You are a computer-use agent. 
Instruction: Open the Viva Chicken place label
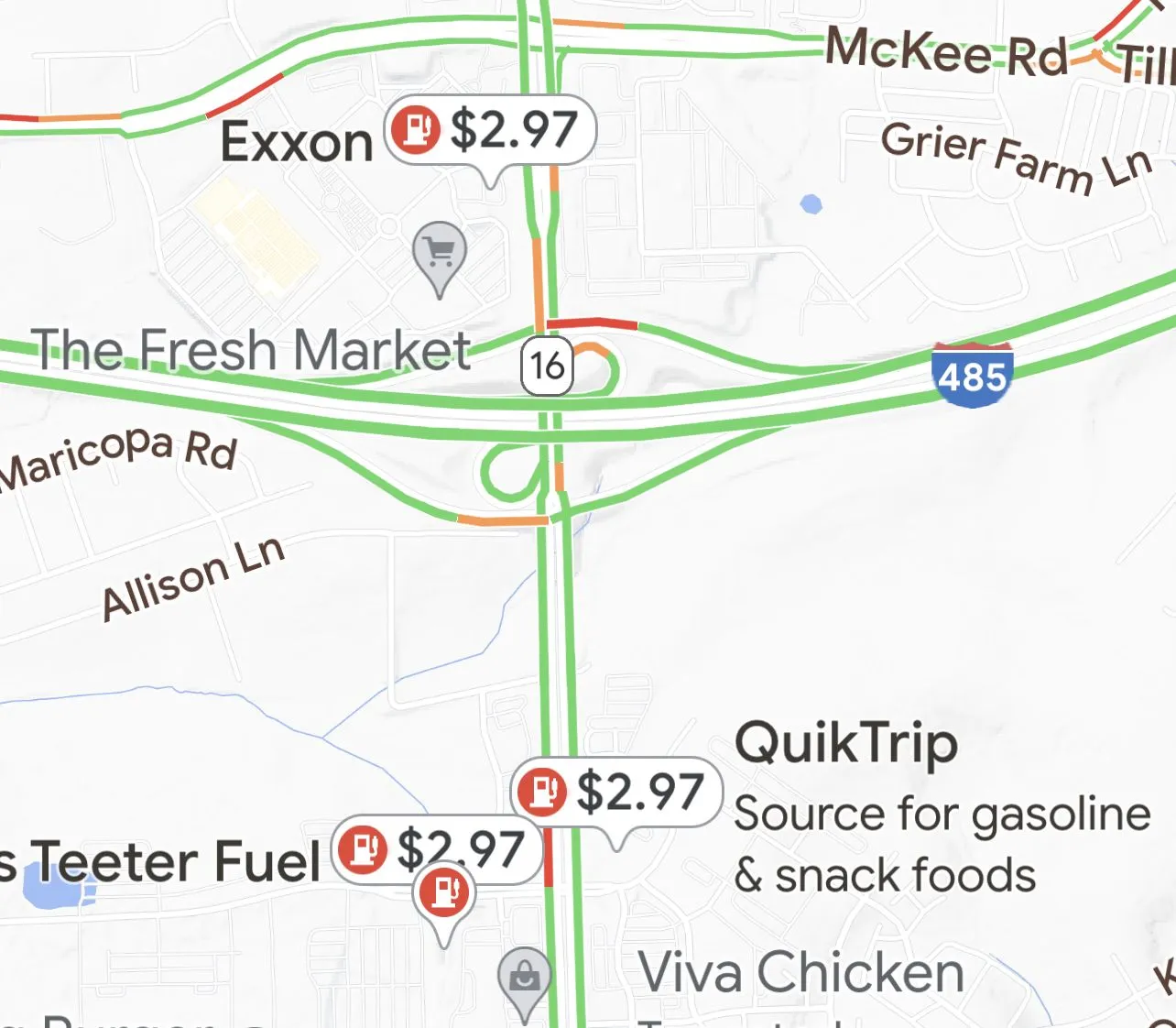point(800,972)
